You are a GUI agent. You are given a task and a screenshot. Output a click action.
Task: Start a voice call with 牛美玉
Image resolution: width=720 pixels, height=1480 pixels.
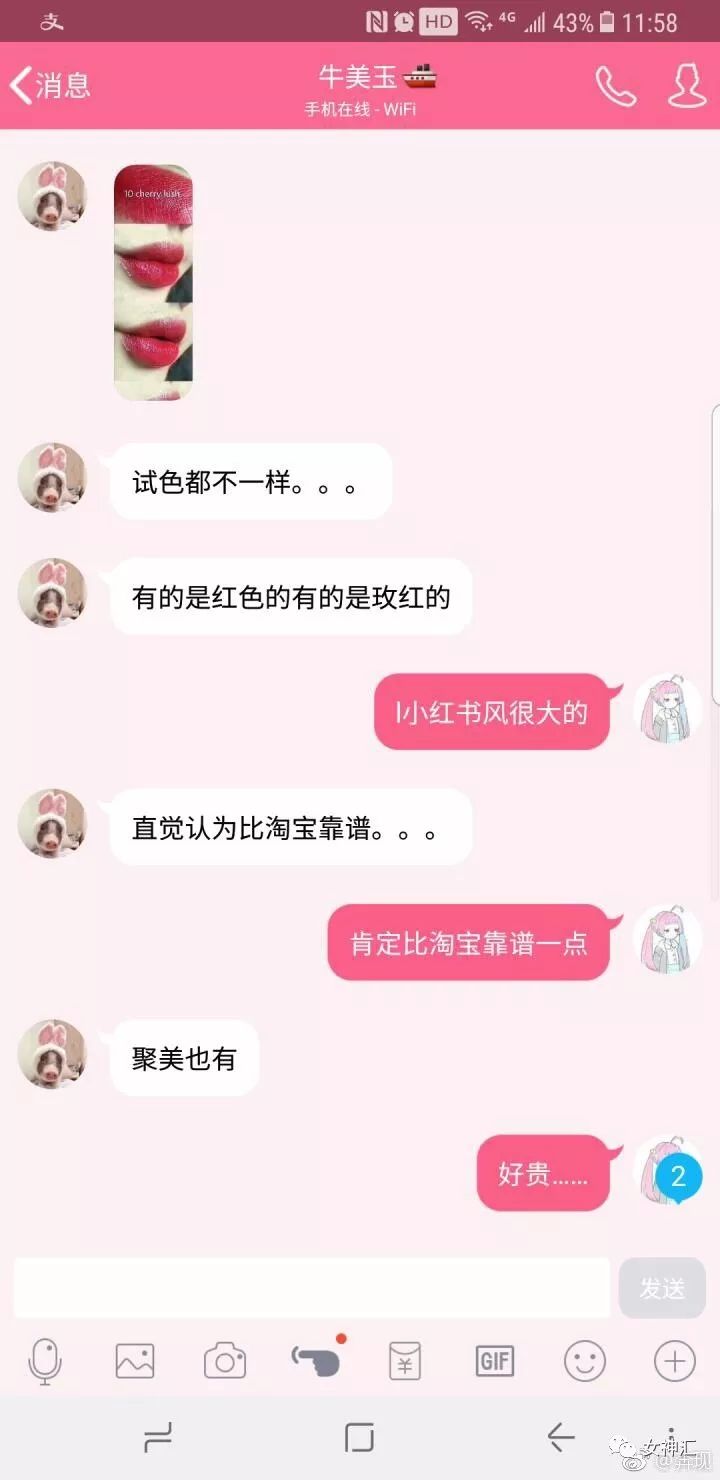(615, 86)
